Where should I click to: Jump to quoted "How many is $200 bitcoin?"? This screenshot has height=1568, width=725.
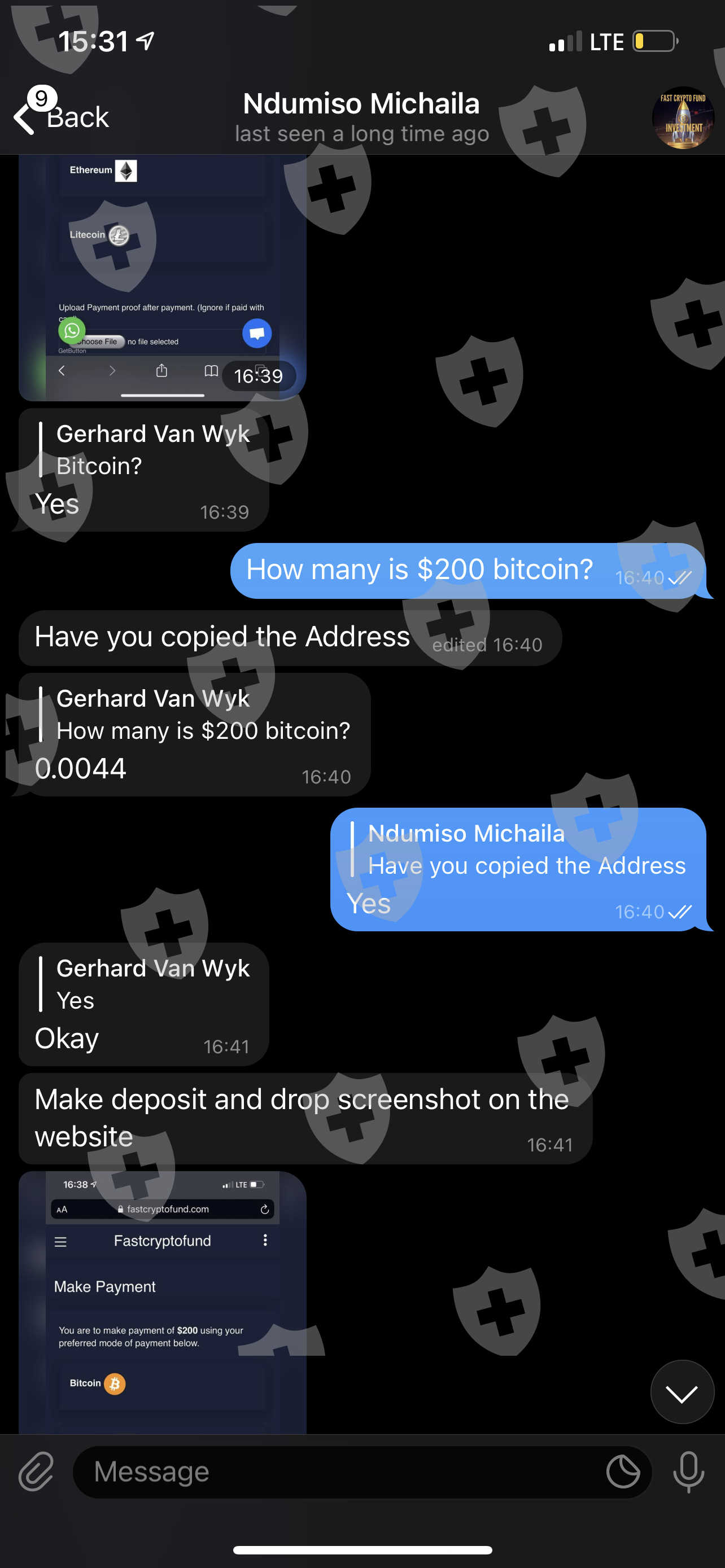tap(195, 714)
